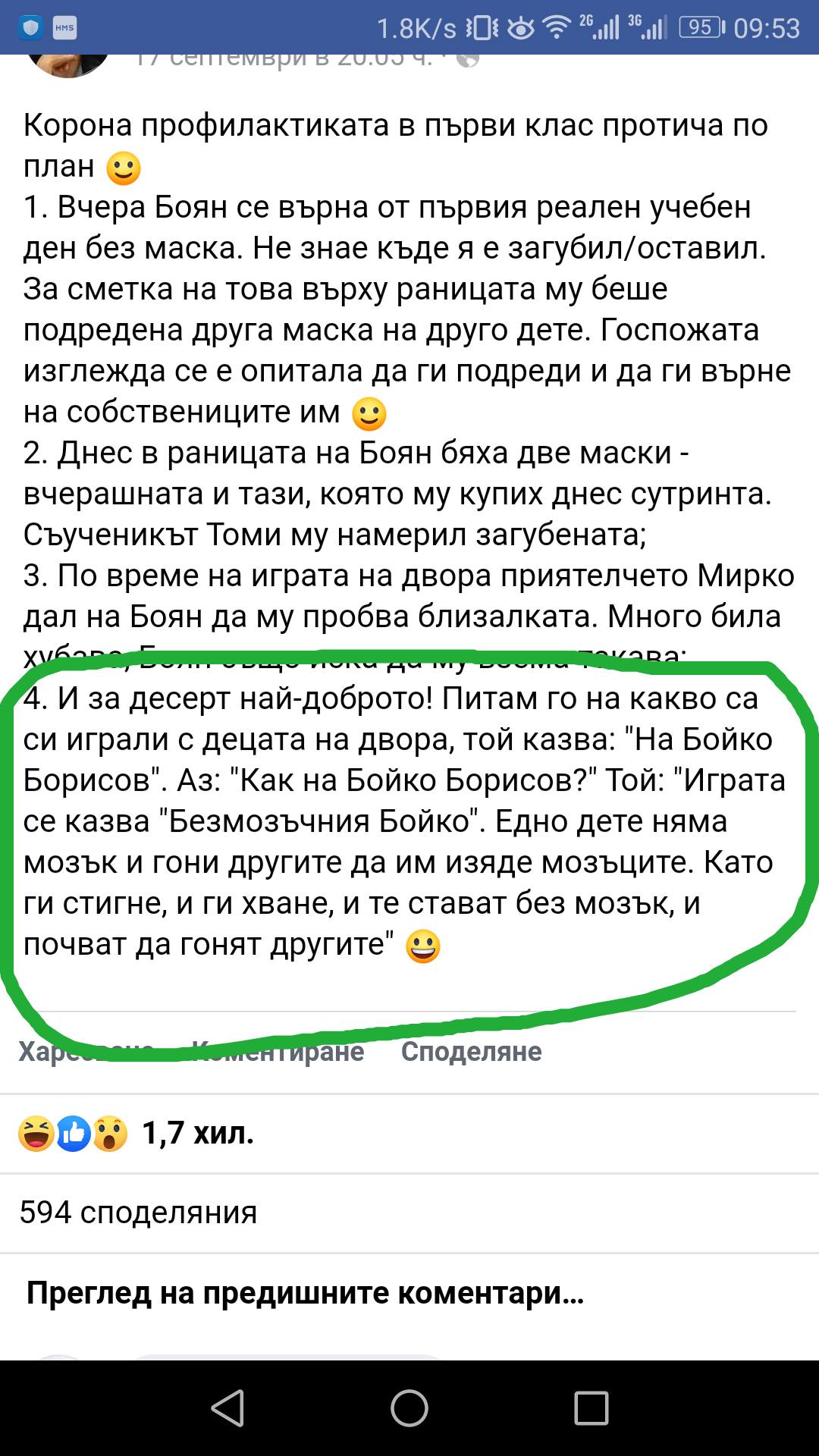819x1456 pixels.
Task: Open recent apps from navigation bar
Action: click(x=591, y=1408)
